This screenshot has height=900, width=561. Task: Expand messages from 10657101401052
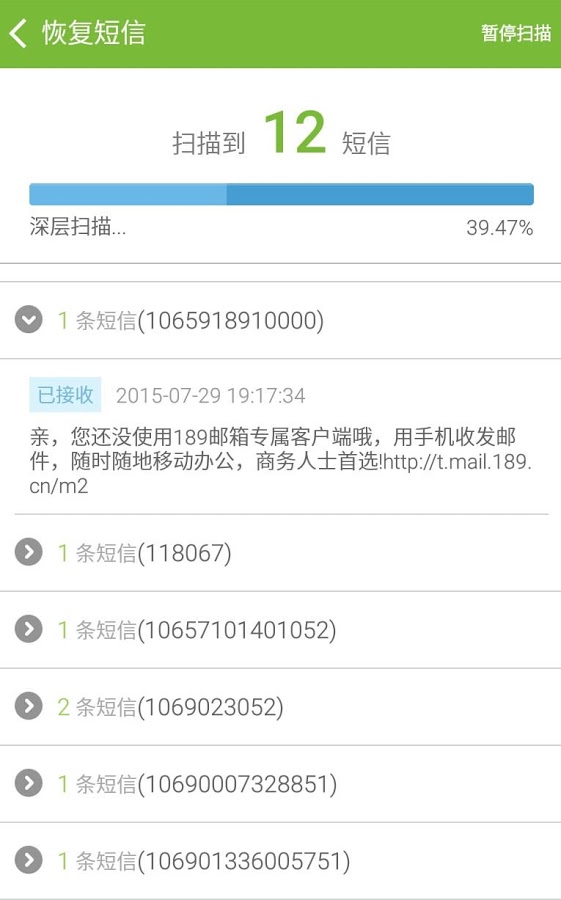point(280,630)
